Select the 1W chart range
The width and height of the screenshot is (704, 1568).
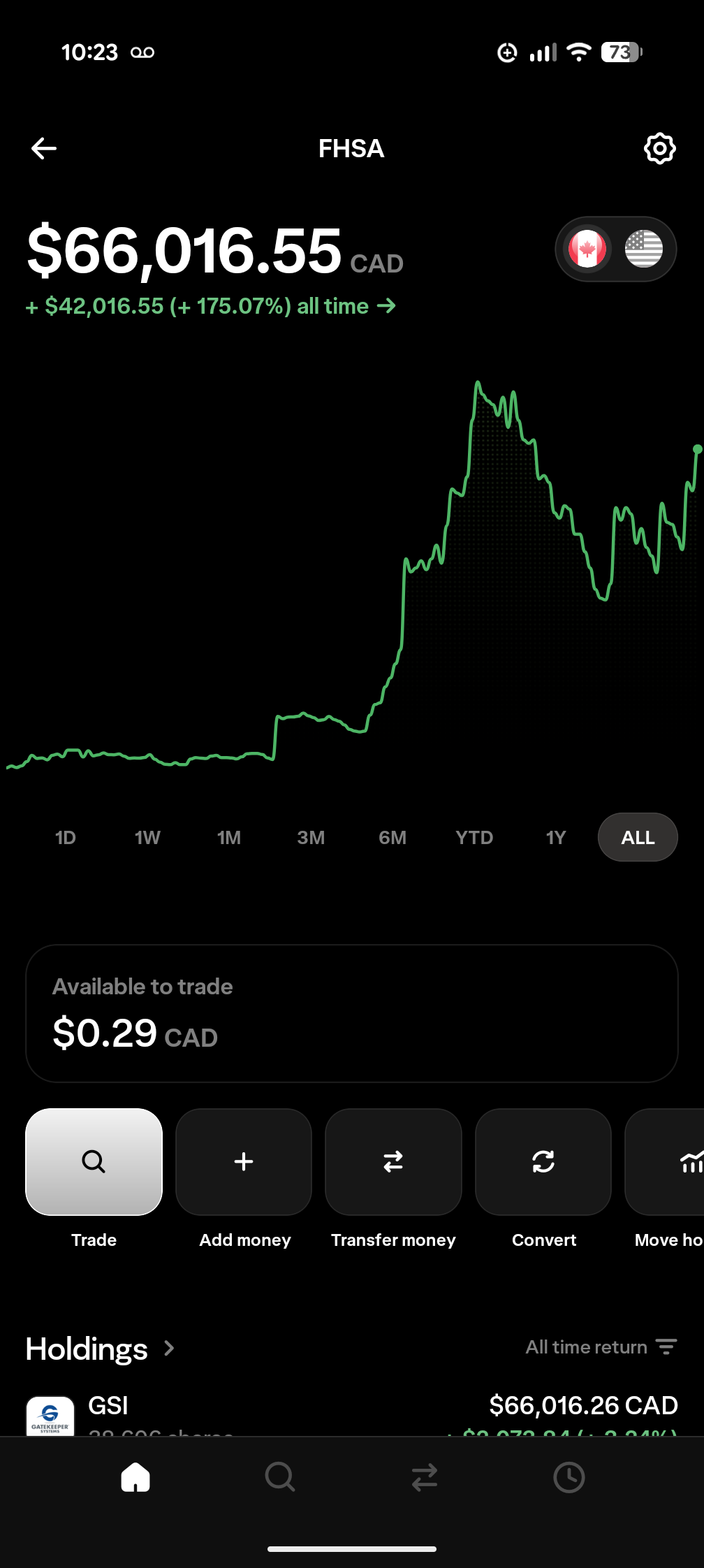[x=147, y=837]
